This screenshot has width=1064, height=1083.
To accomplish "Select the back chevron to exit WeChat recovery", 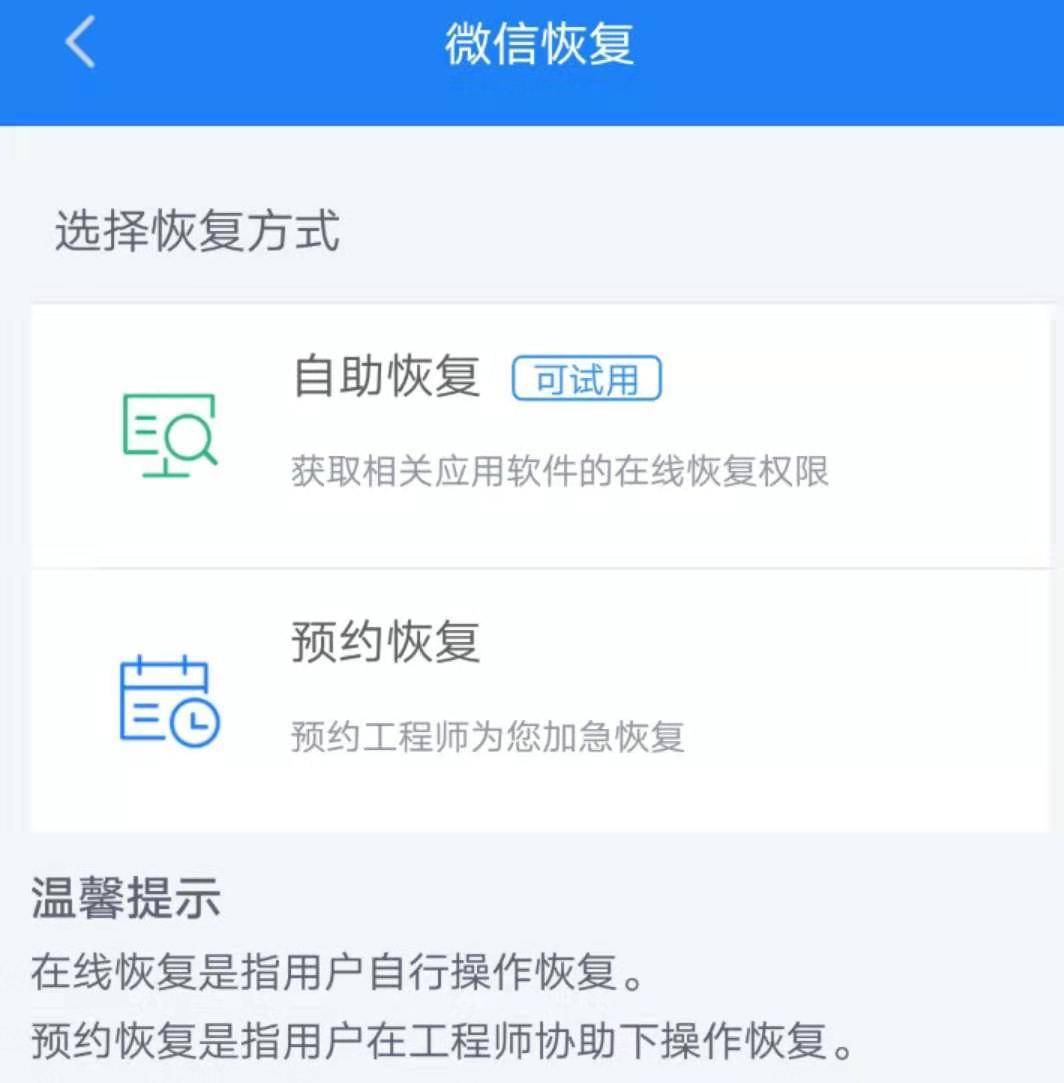I will pos(78,42).
